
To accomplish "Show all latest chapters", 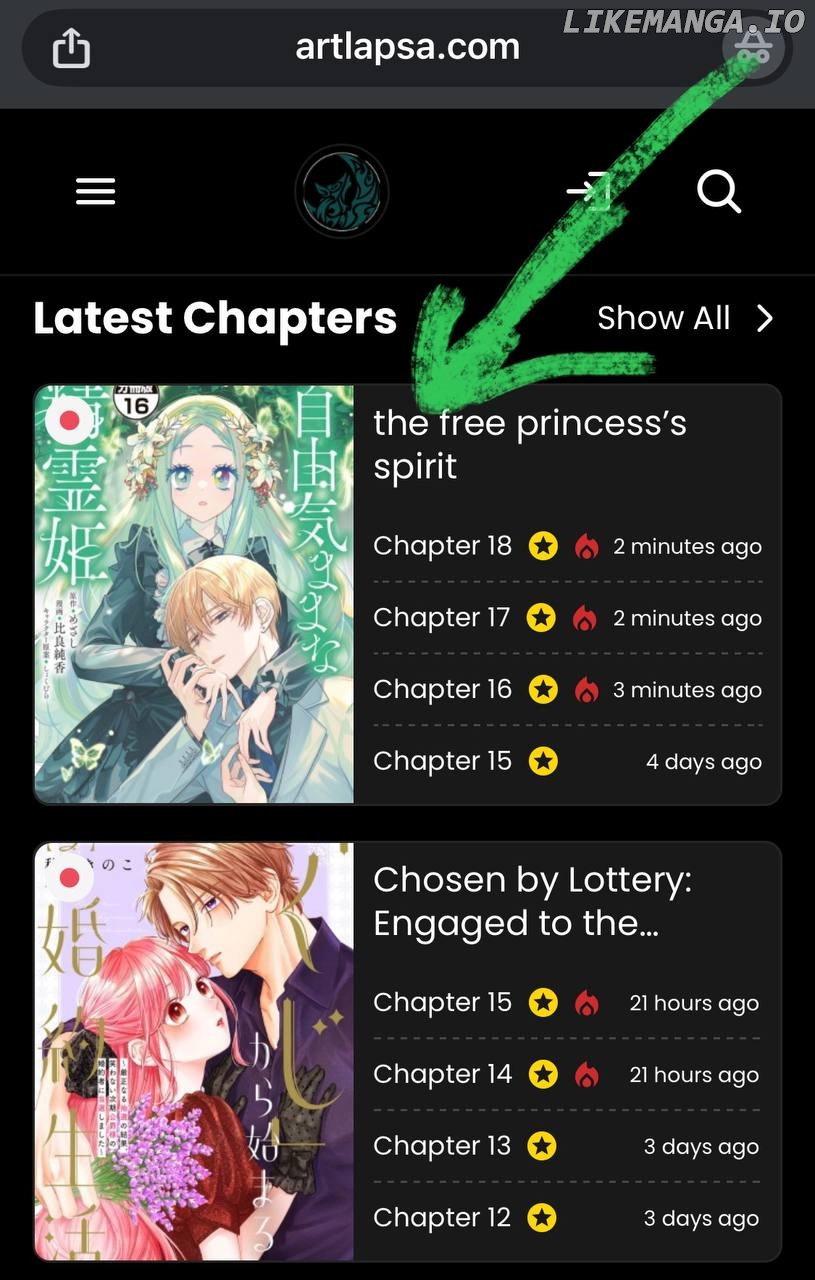I will [685, 318].
